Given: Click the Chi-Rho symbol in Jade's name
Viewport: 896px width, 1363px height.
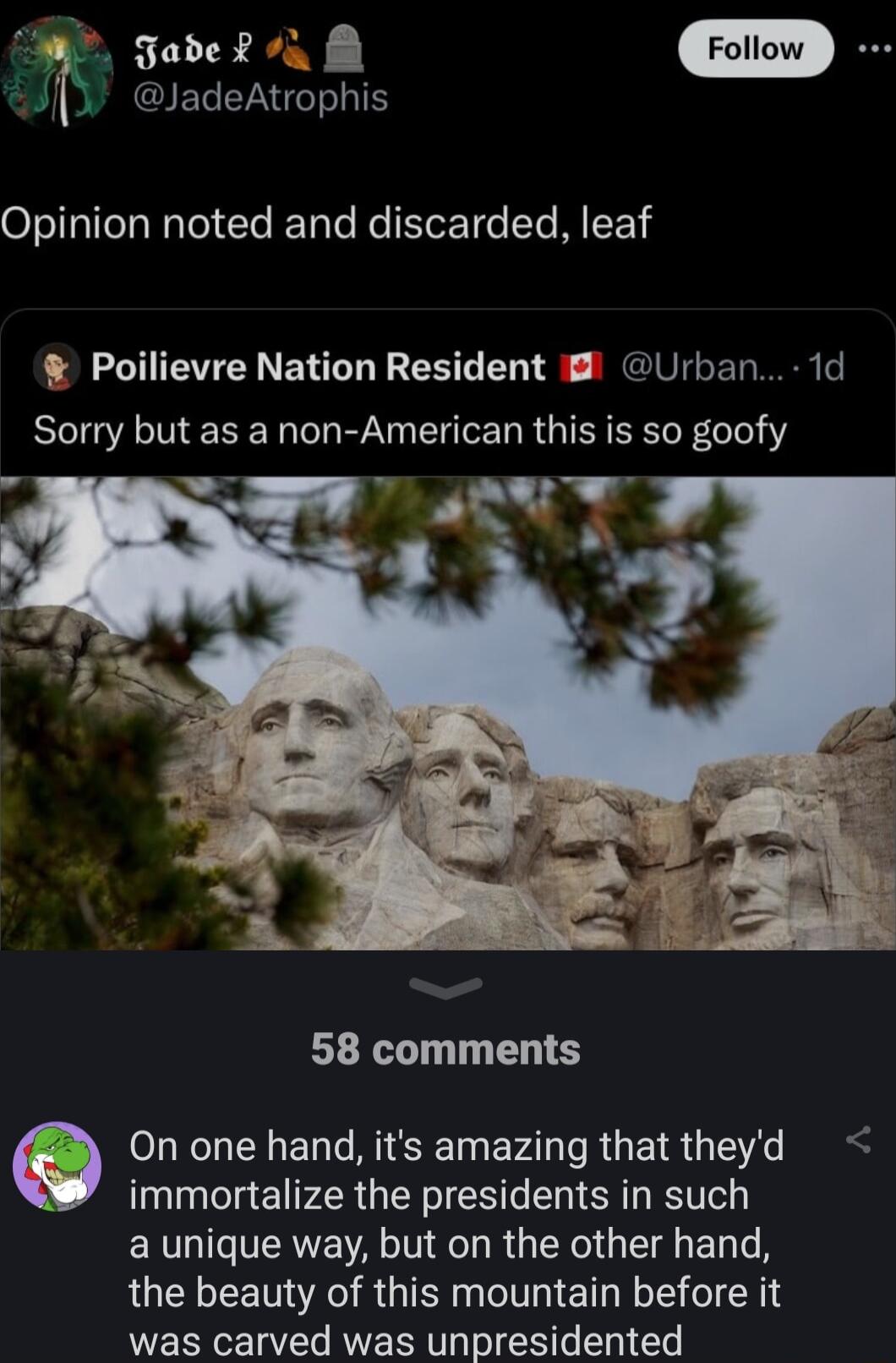Looking at the screenshot, I should coord(242,49).
